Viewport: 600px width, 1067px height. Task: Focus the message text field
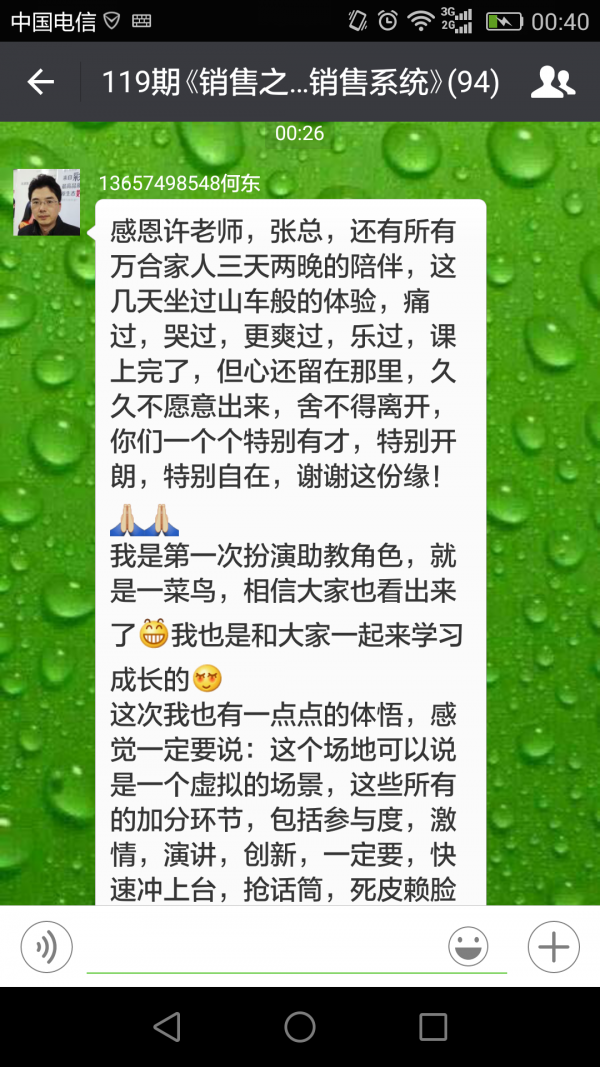coord(260,948)
